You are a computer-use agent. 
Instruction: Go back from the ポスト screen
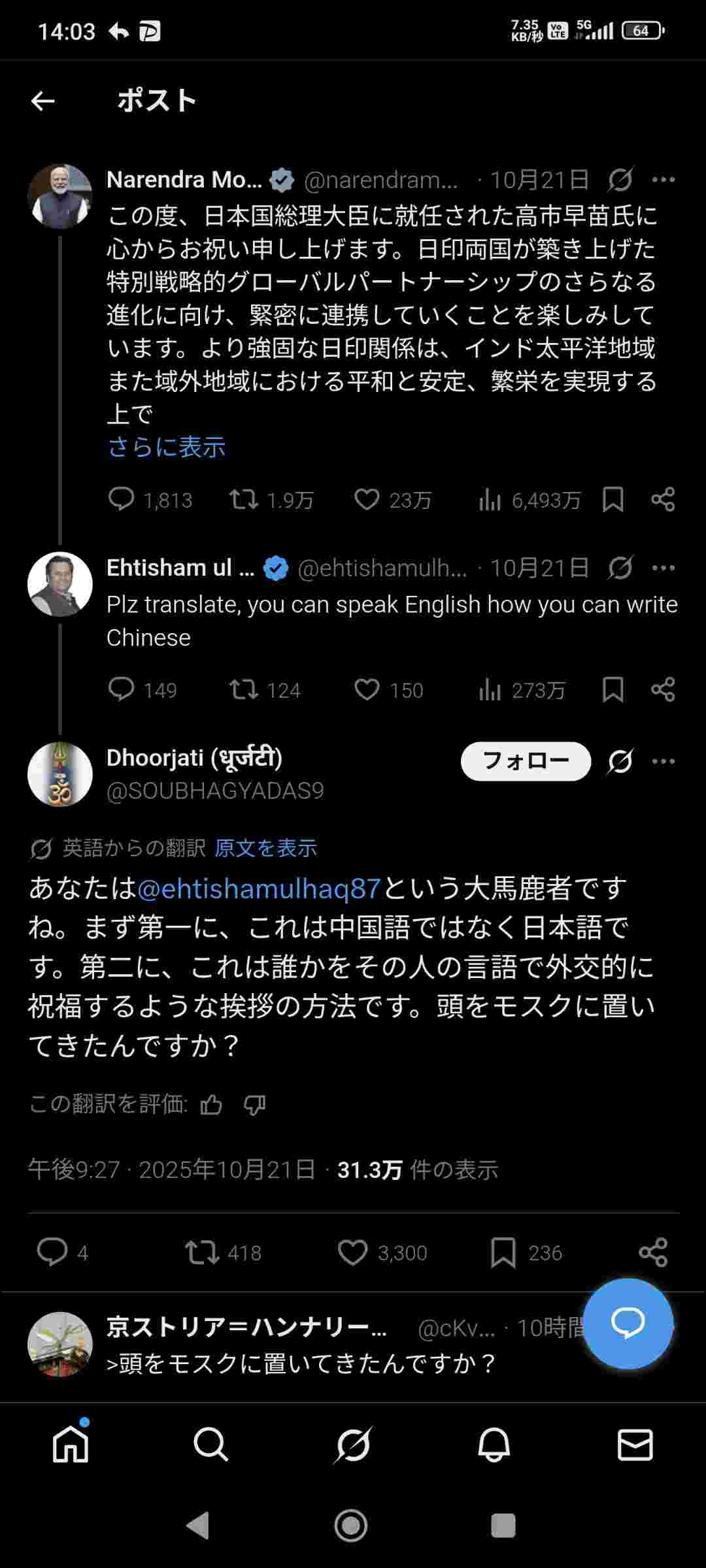43,101
